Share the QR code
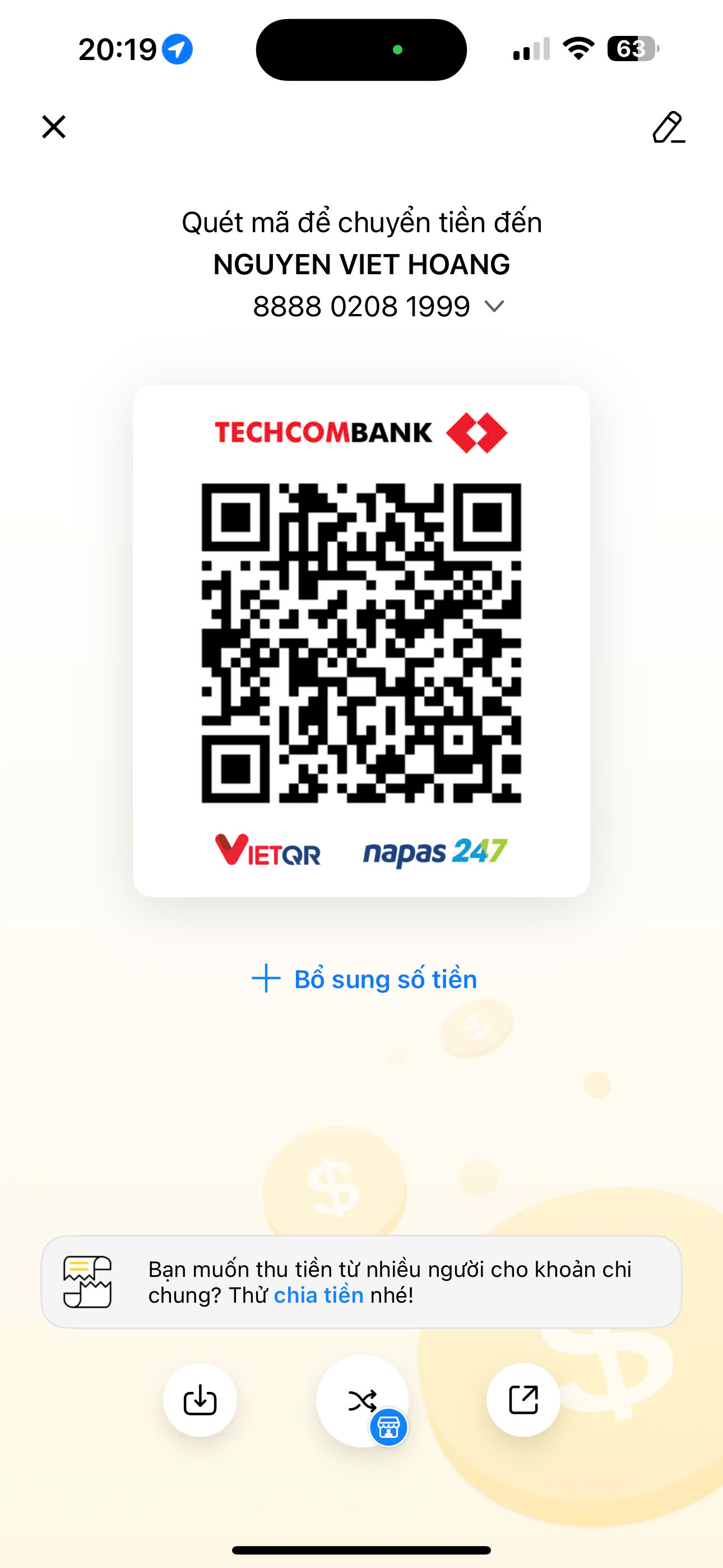Image resolution: width=723 pixels, height=1568 pixels. (x=523, y=1400)
